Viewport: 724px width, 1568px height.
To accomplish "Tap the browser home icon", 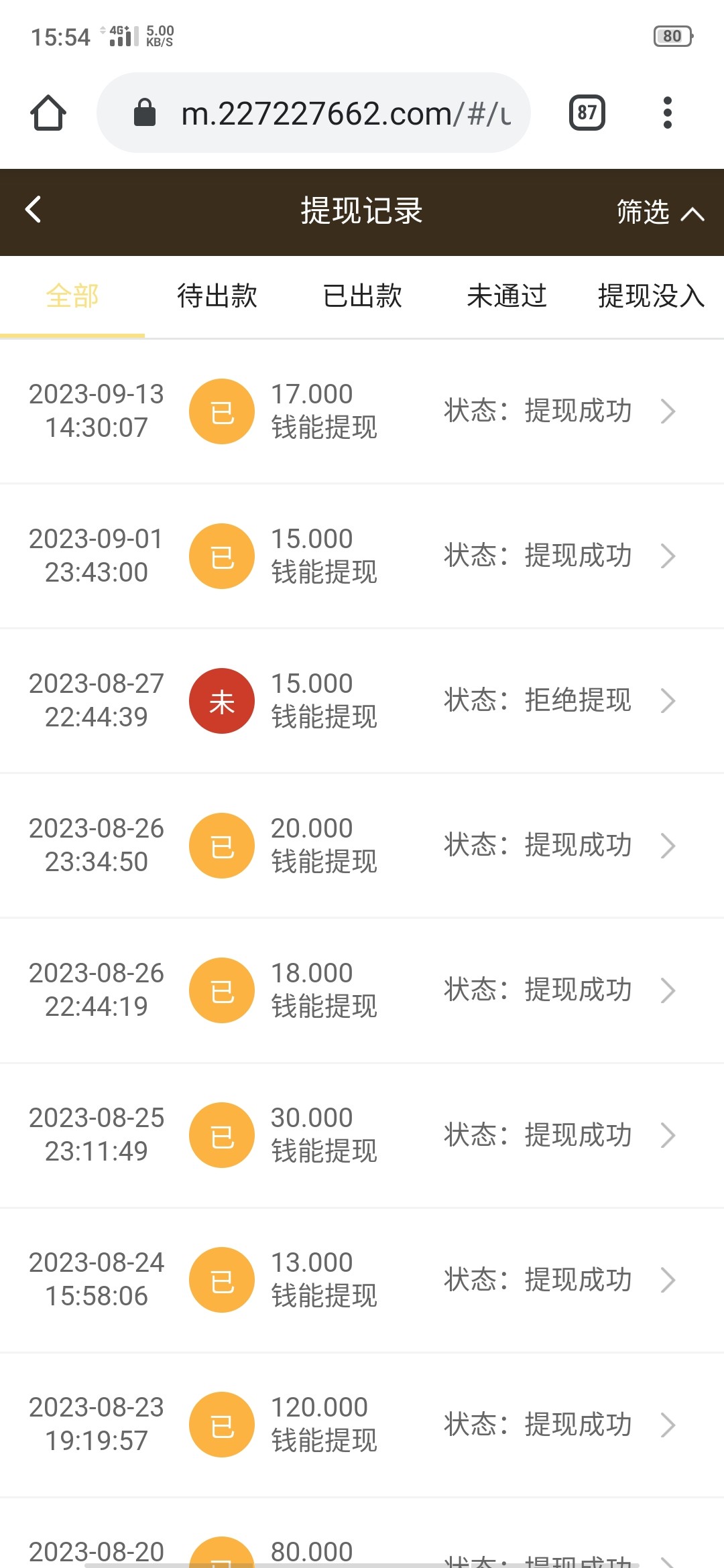I will point(48,113).
